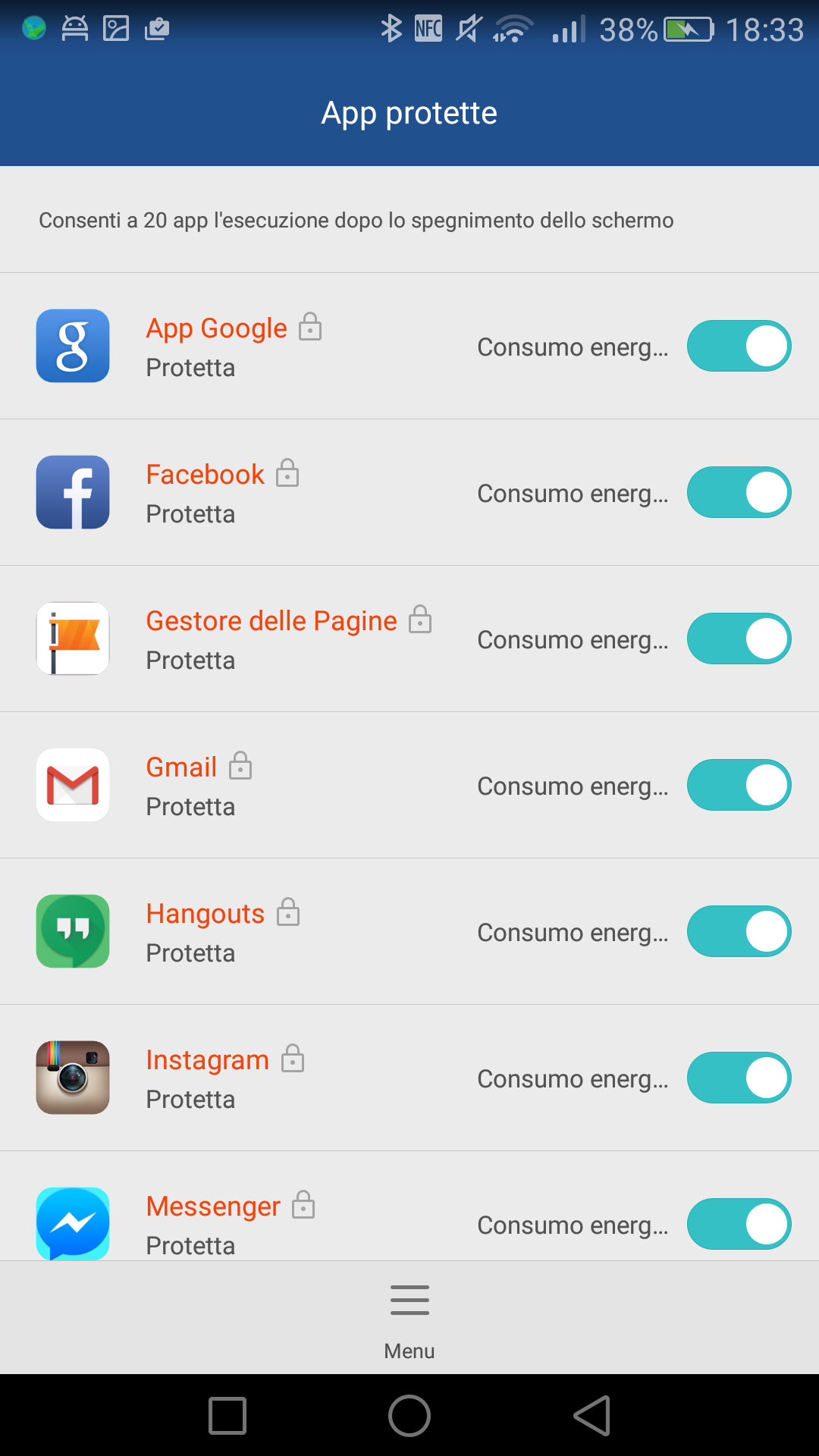819x1456 pixels.
Task: Toggle off Gestore delle Pagine protection
Action: tap(739, 639)
